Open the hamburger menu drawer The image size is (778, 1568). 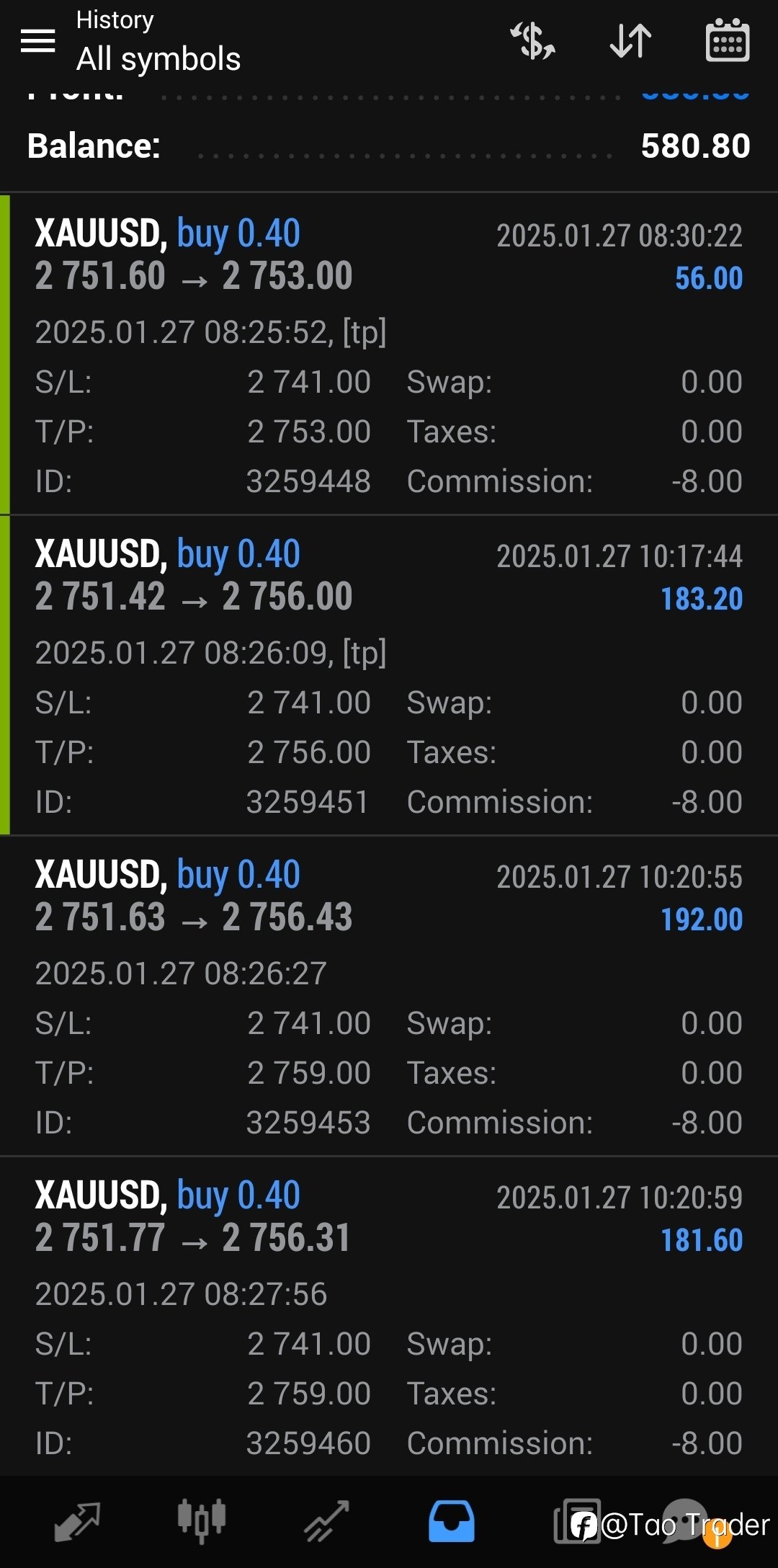(37, 41)
